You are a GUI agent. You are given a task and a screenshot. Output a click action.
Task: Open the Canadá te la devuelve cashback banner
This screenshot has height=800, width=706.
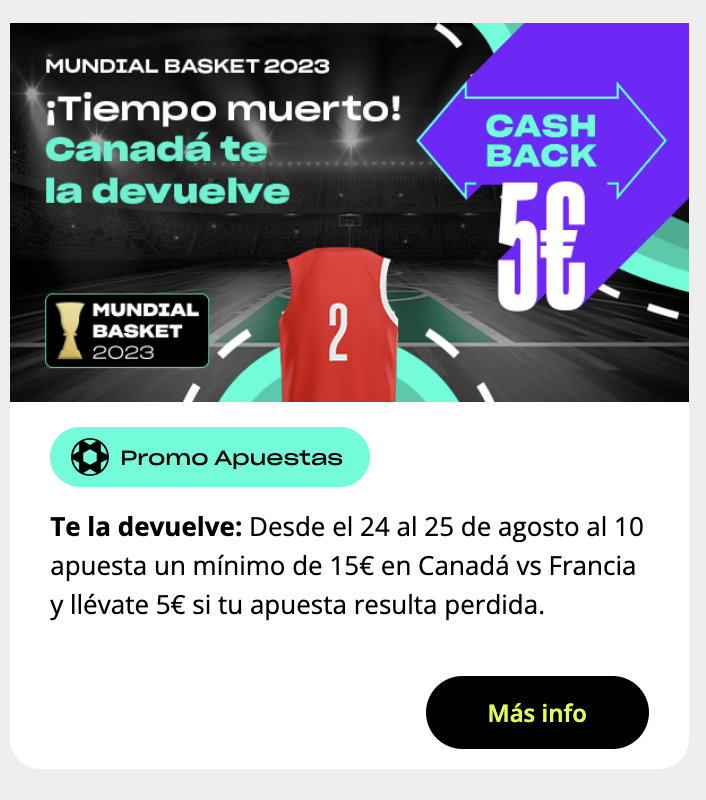349,212
